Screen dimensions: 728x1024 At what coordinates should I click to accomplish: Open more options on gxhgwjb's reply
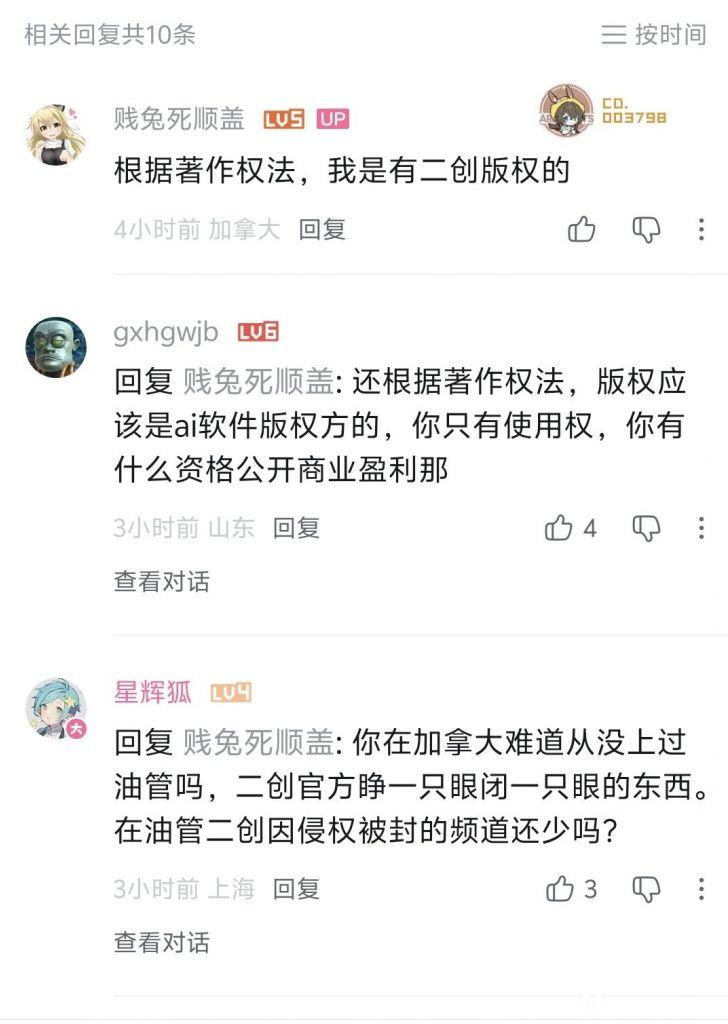(x=701, y=528)
